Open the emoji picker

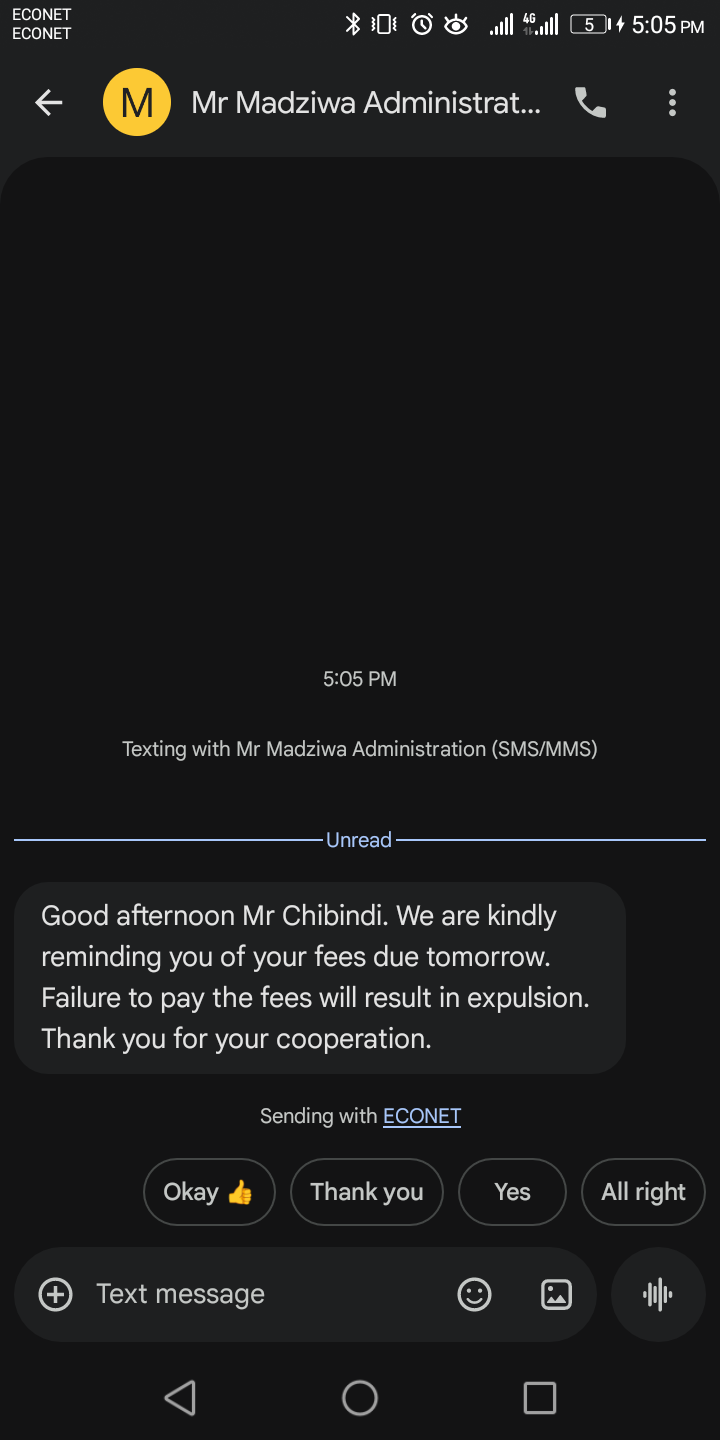(x=474, y=1294)
